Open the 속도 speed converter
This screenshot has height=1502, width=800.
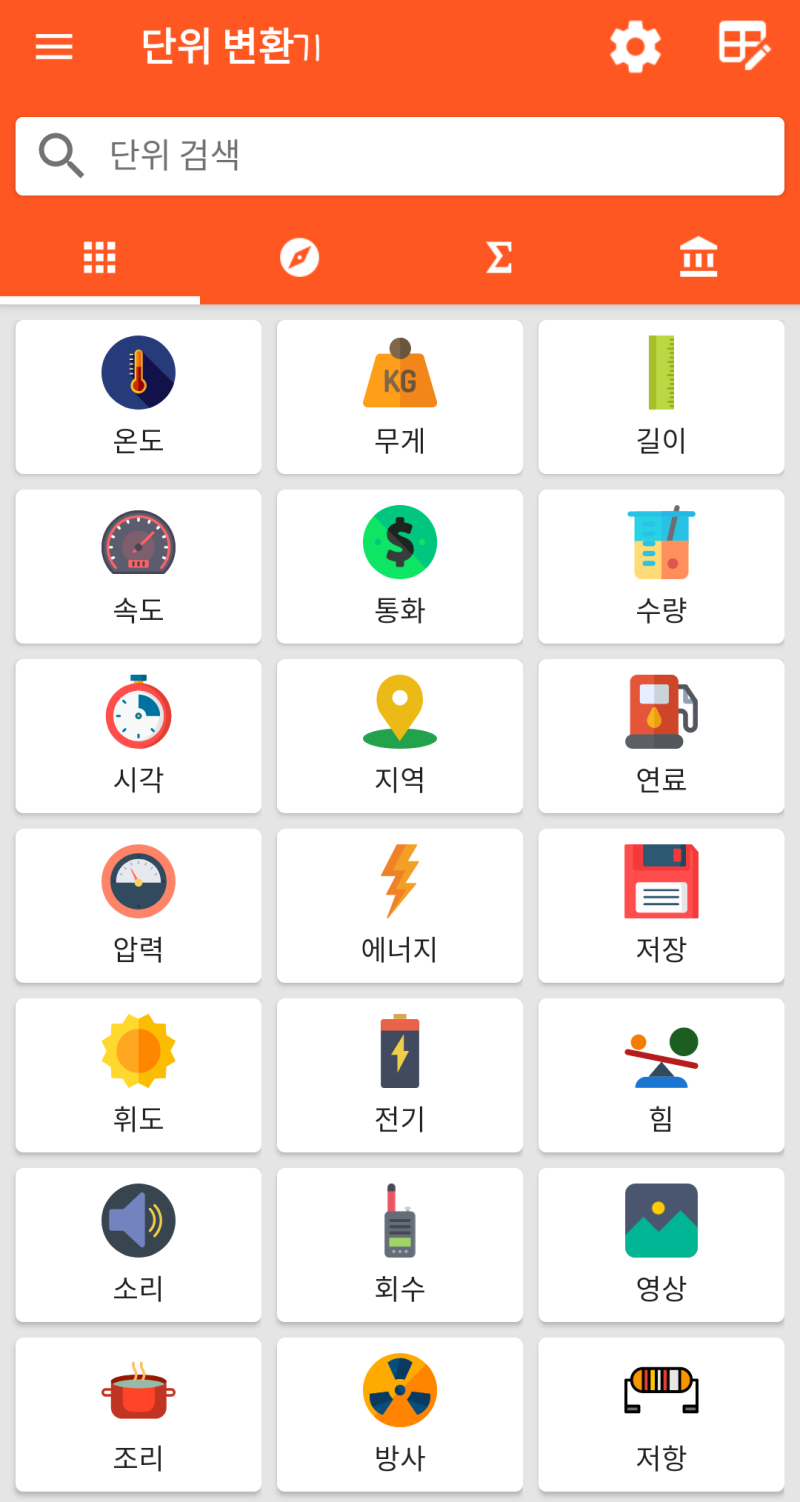(x=138, y=566)
